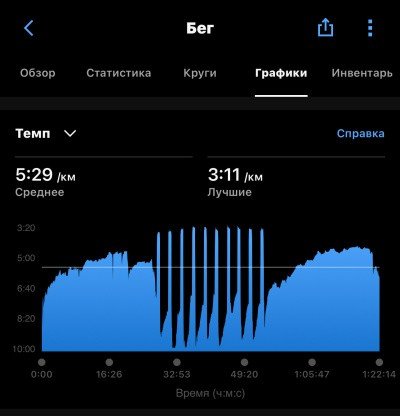Switch to the Инвентарь tab
The image size is (400, 416).
coord(362,73)
